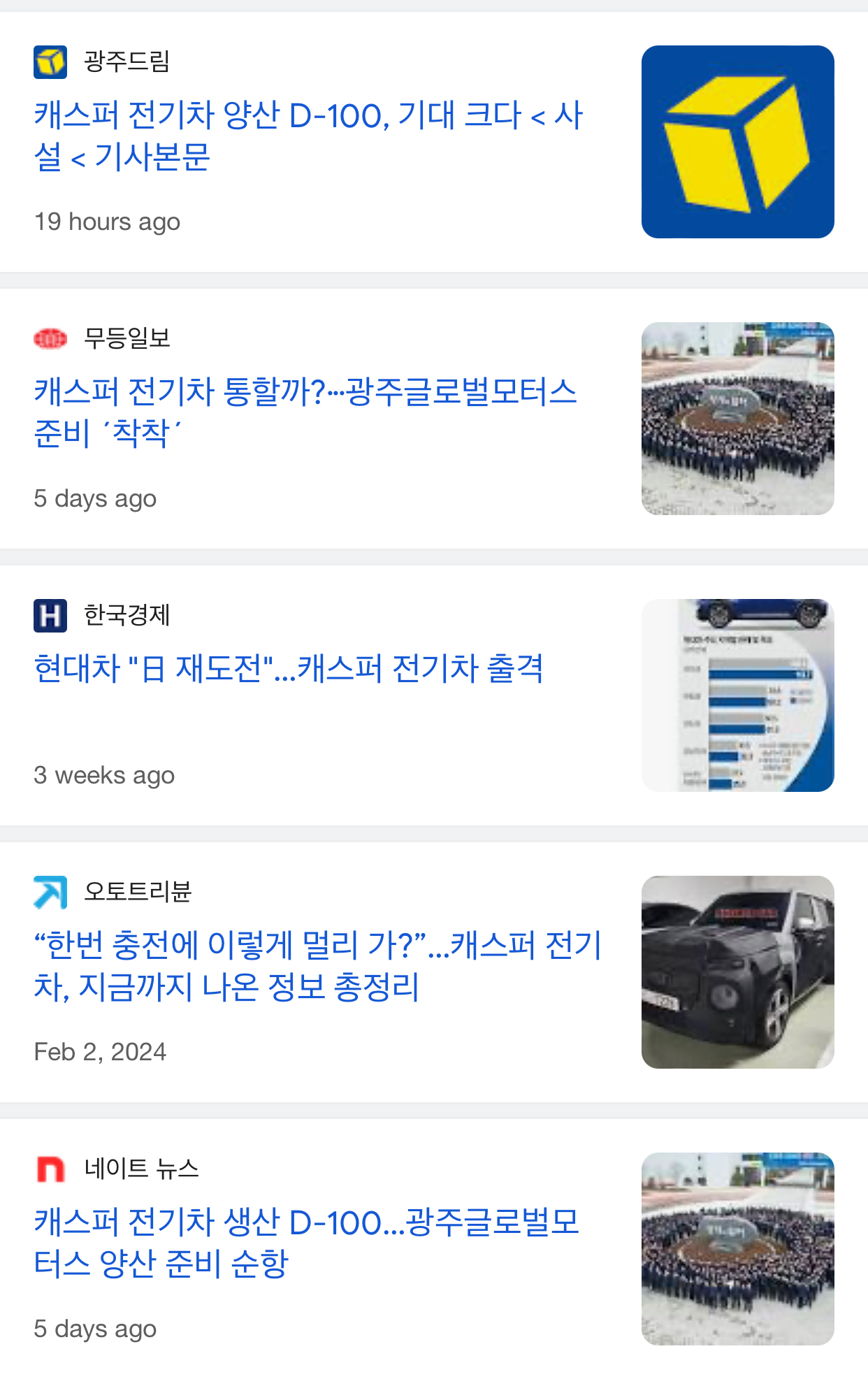Open the 한국경제 bar chart thumbnail
The width and height of the screenshot is (868, 1379).
coord(737,695)
